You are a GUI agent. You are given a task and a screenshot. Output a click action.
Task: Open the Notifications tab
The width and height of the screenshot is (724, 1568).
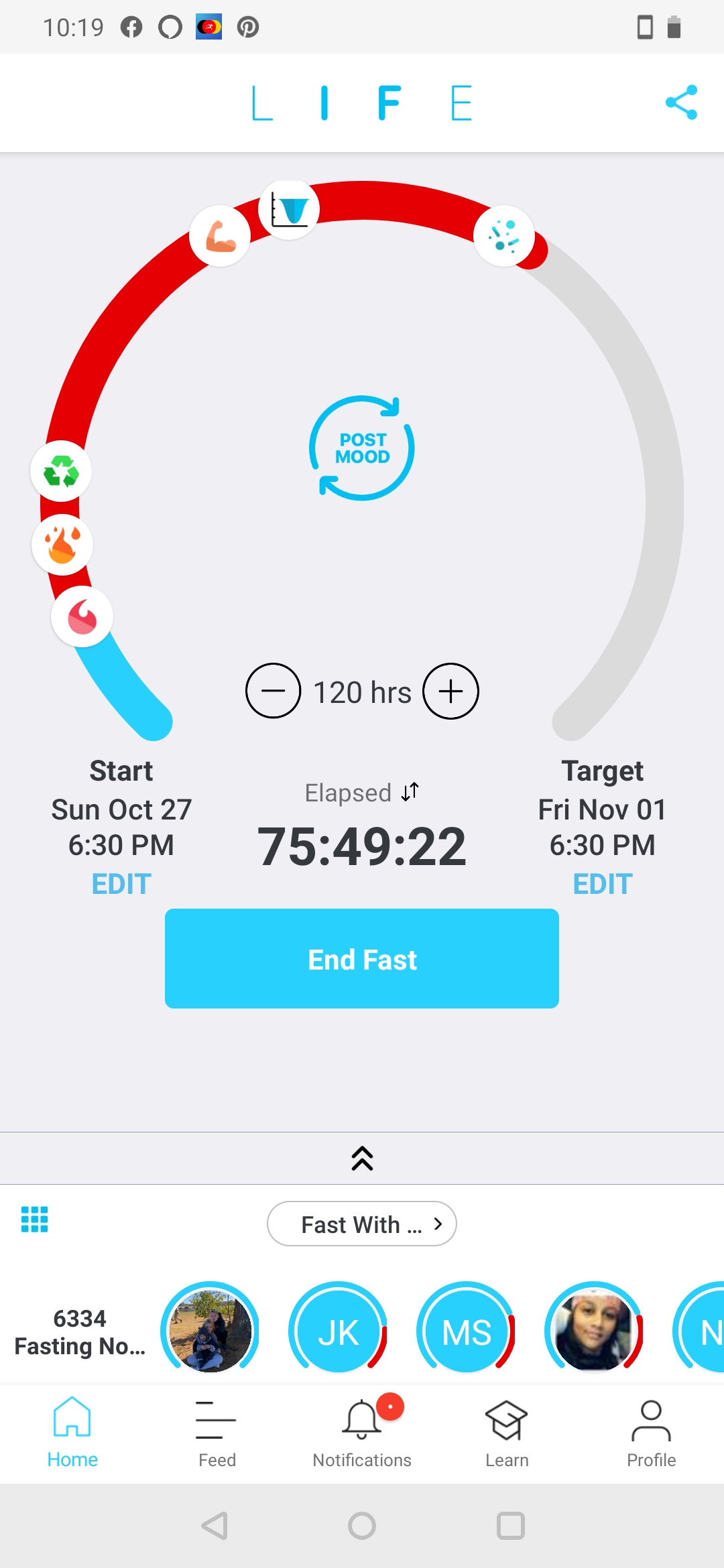pos(362,1433)
